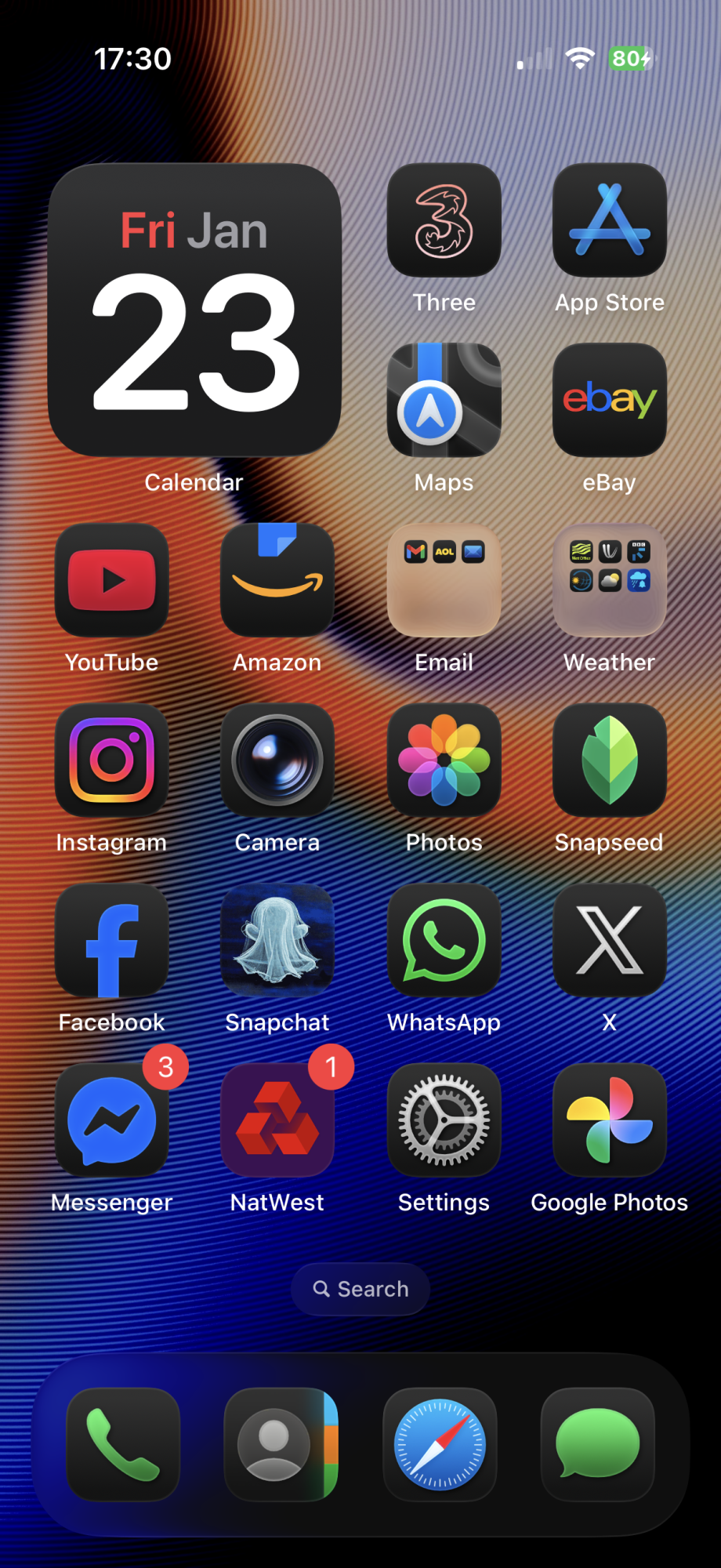The width and height of the screenshot is (721, 1568).
Task: Open the App Store
Action: tap(610, 220)
